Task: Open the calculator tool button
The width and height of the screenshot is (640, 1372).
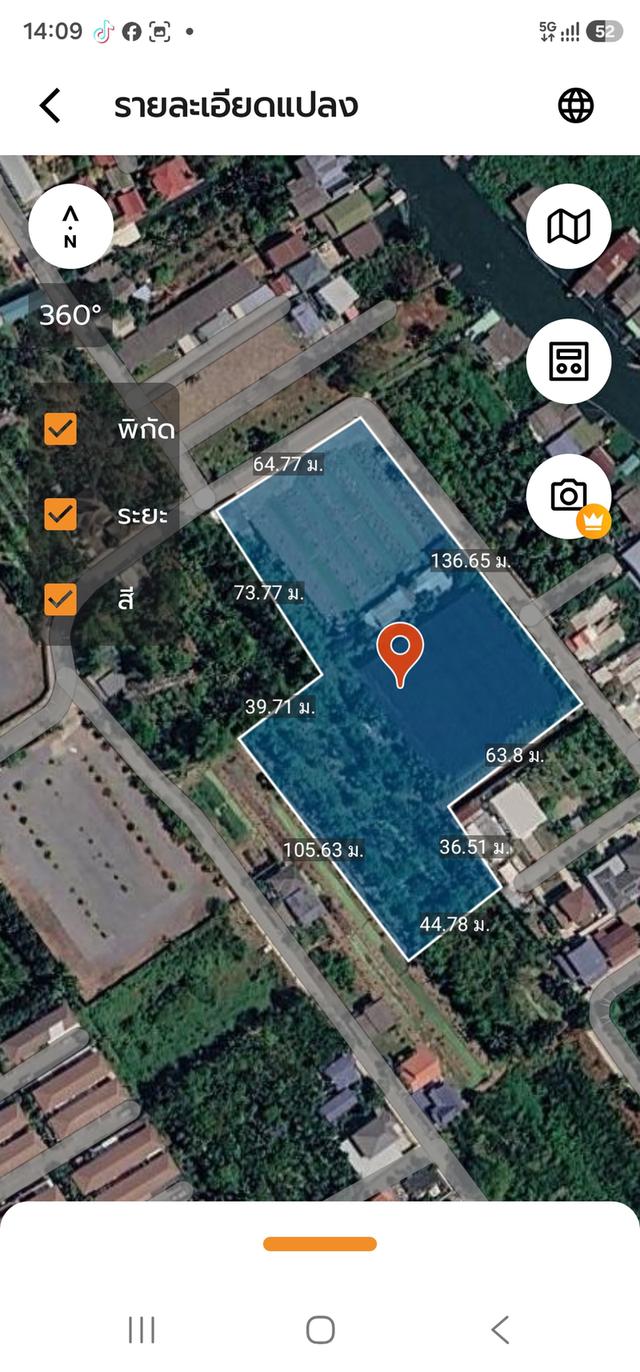Action: coord(569,361)
